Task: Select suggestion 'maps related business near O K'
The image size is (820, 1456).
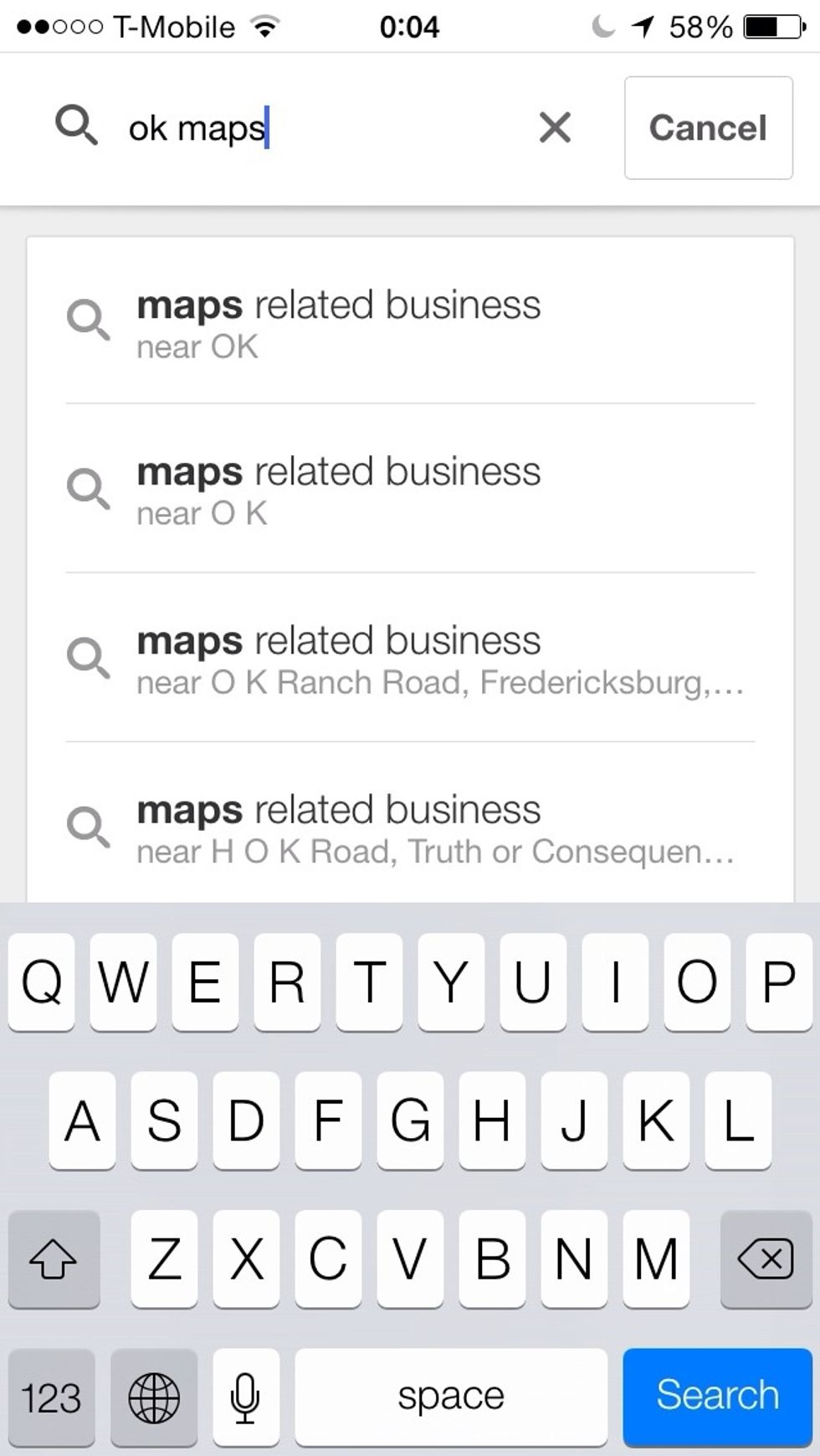Action: click(410, 490)
